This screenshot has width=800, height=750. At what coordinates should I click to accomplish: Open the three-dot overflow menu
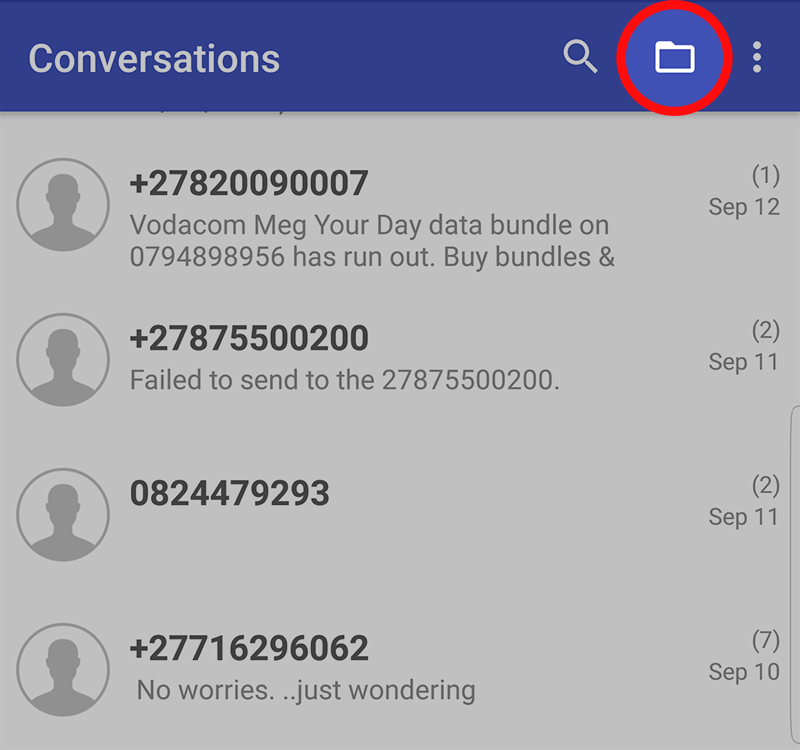coord(757,57)
